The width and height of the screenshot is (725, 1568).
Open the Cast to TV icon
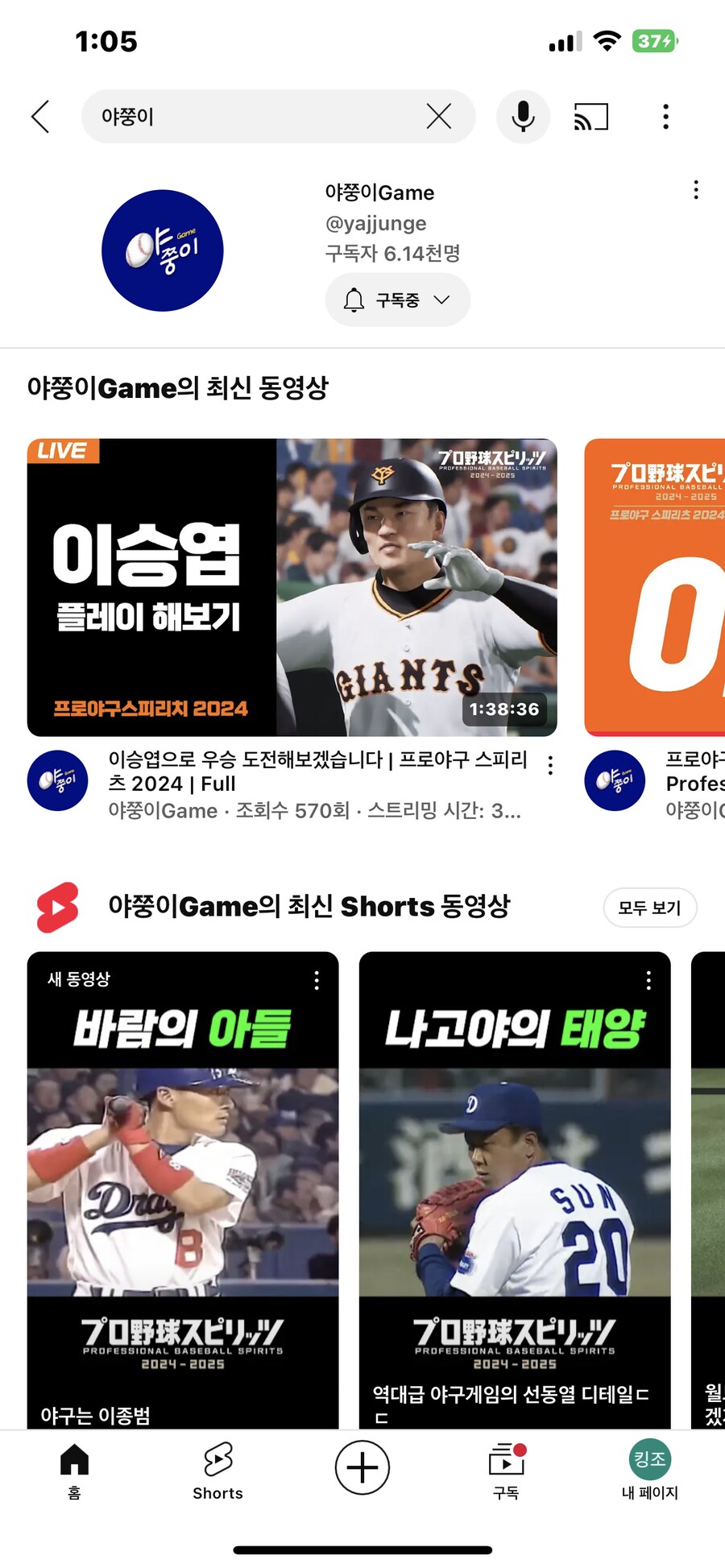point(590,116)
